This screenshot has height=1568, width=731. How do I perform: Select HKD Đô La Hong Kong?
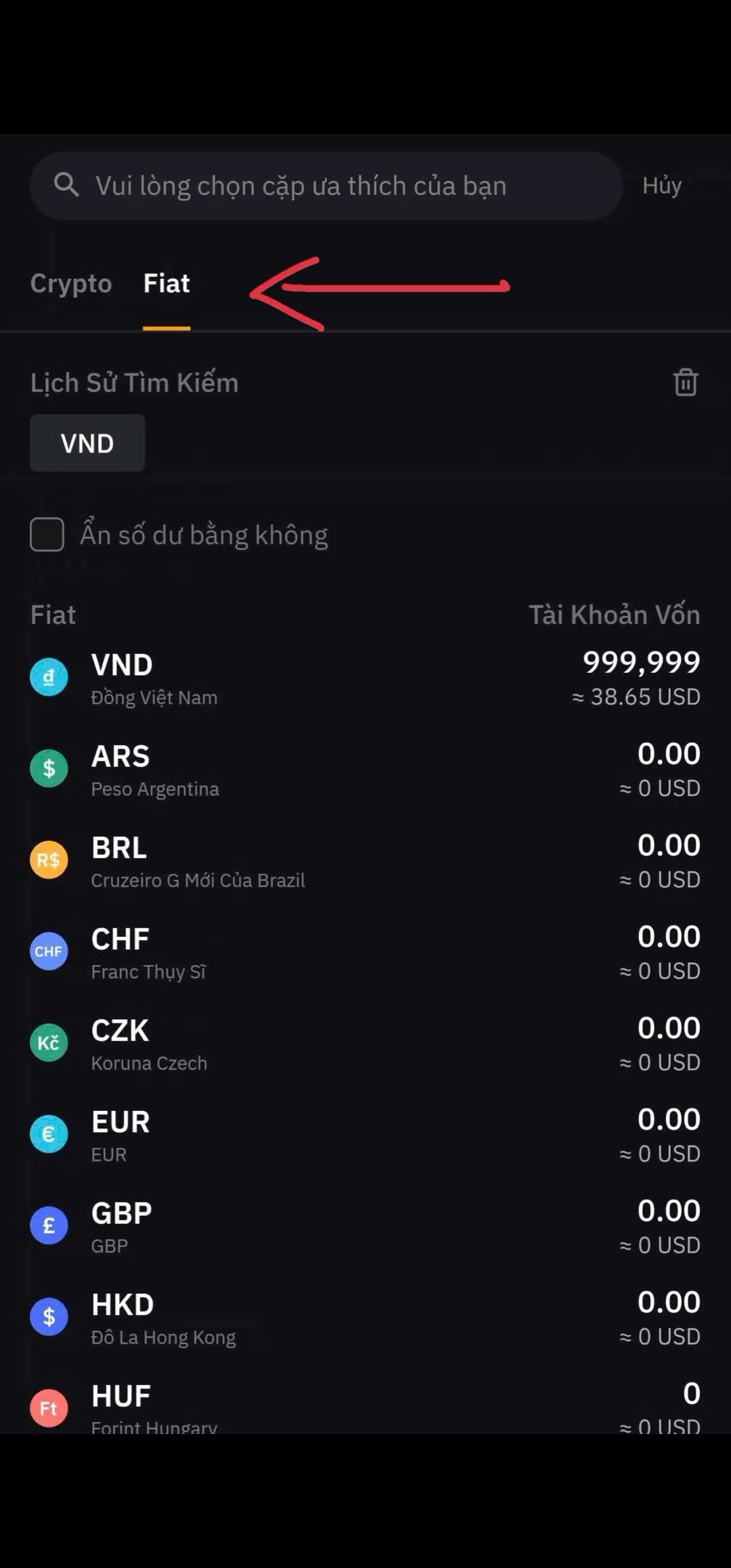pyautogui.click(x=365, y=1318)
